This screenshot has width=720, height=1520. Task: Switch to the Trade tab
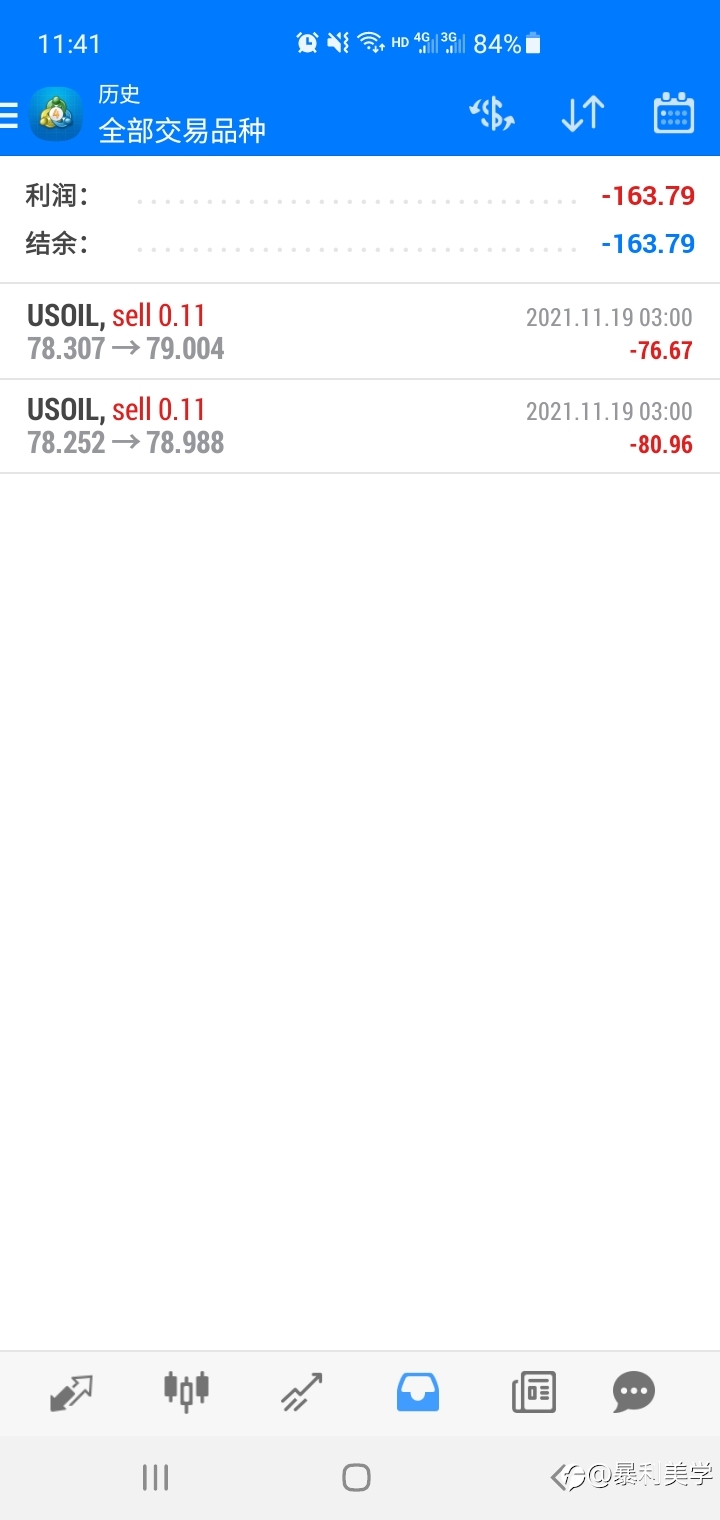(302, 1392)
